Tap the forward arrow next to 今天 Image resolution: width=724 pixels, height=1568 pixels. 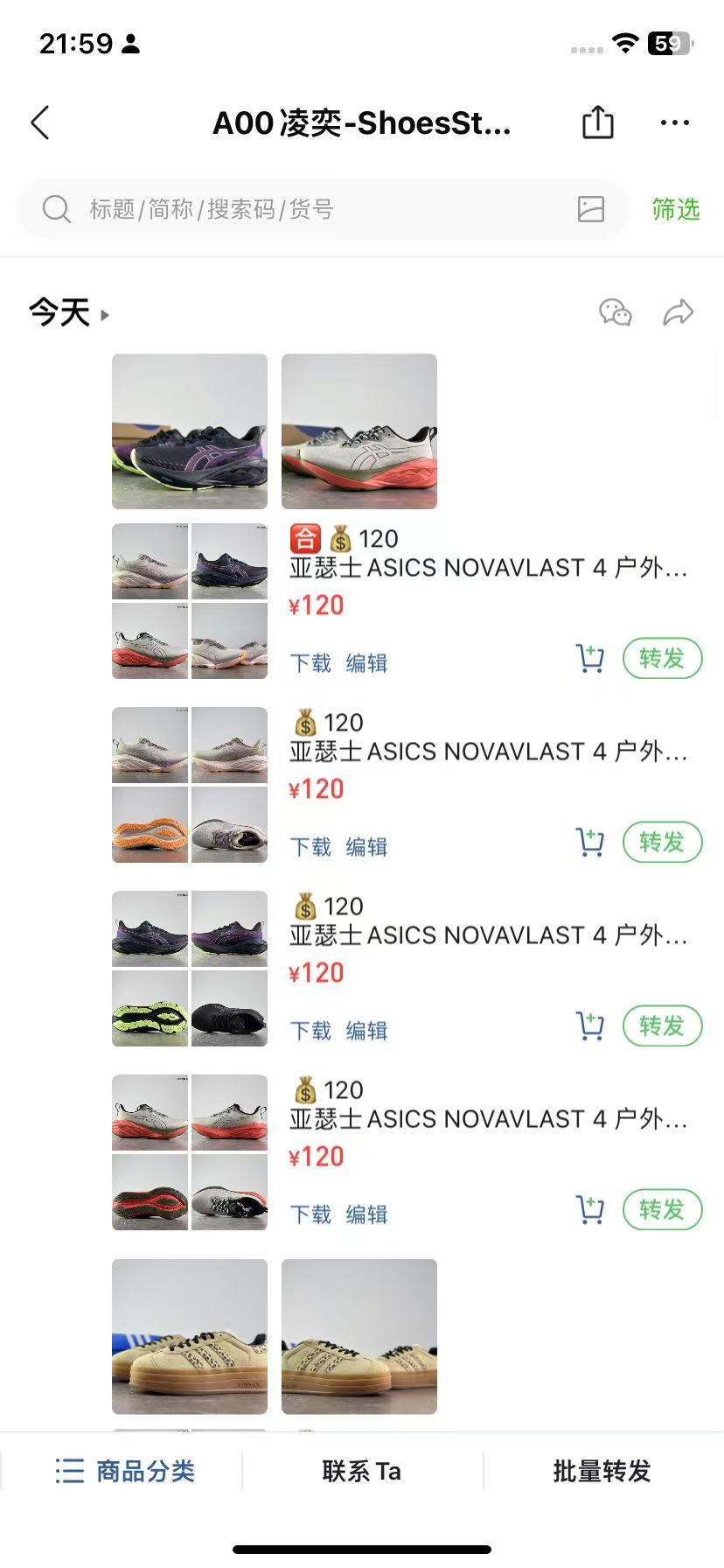tap(679, 312)
